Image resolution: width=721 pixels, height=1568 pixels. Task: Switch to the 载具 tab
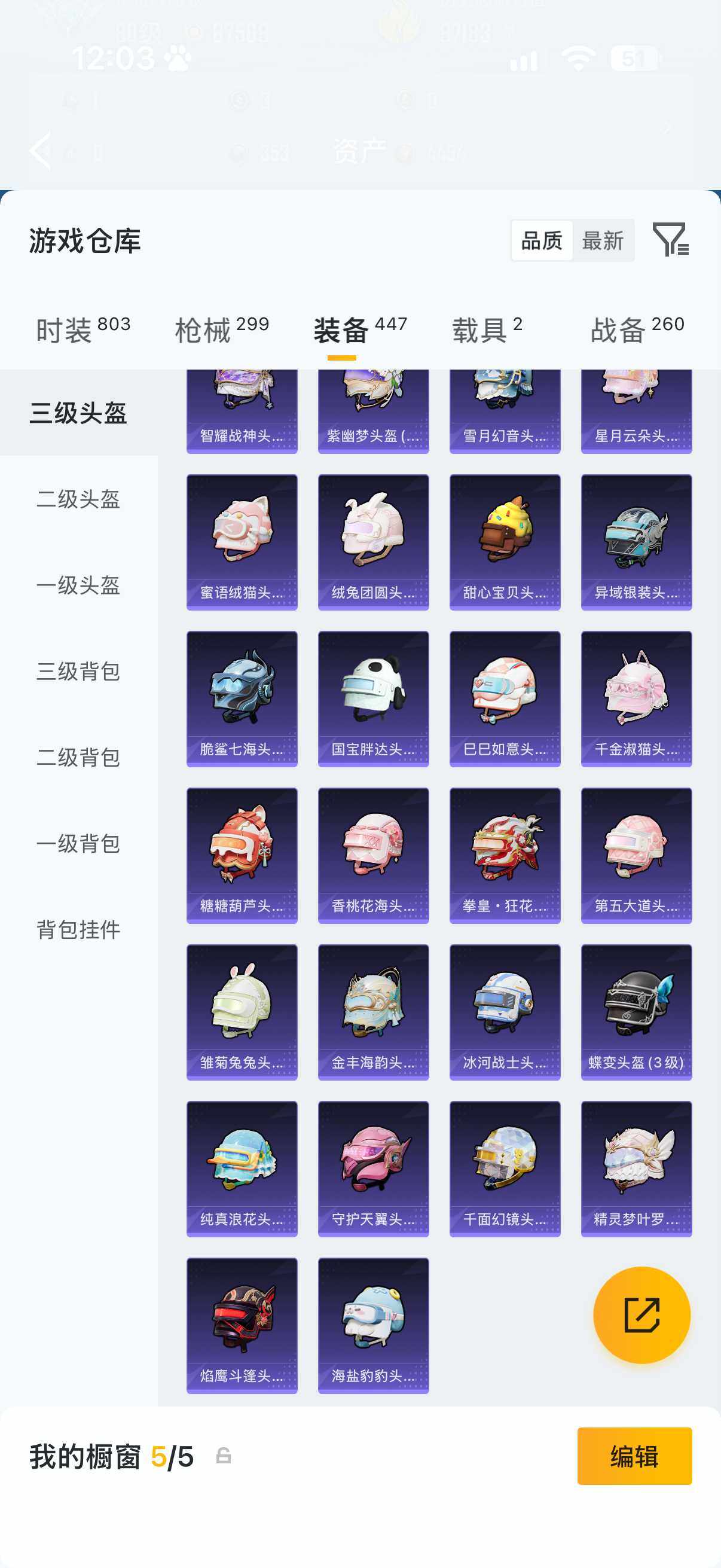(487, 330)
